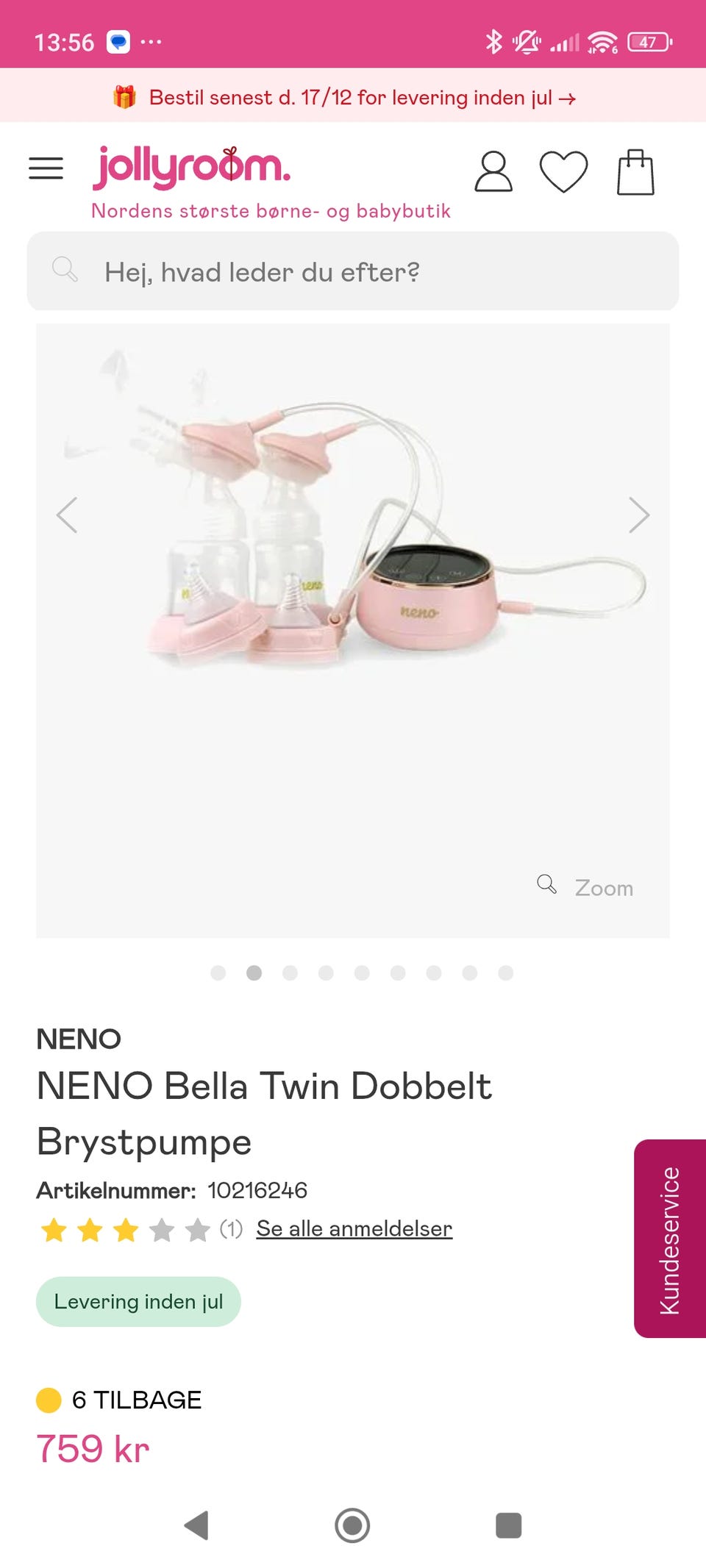Screen dimensions: 706x1568
Task: Zoom in on the product image
Action: pos(585,887)
